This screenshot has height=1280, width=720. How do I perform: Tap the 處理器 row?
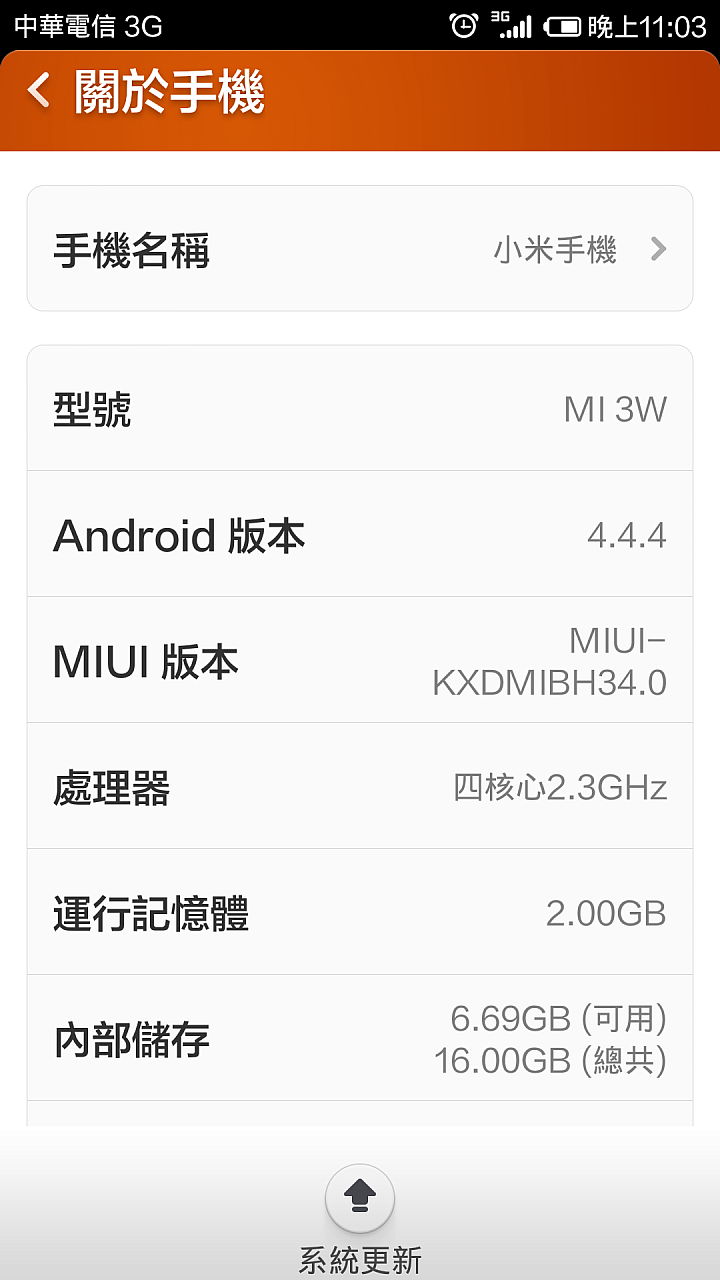pos(360,786)
